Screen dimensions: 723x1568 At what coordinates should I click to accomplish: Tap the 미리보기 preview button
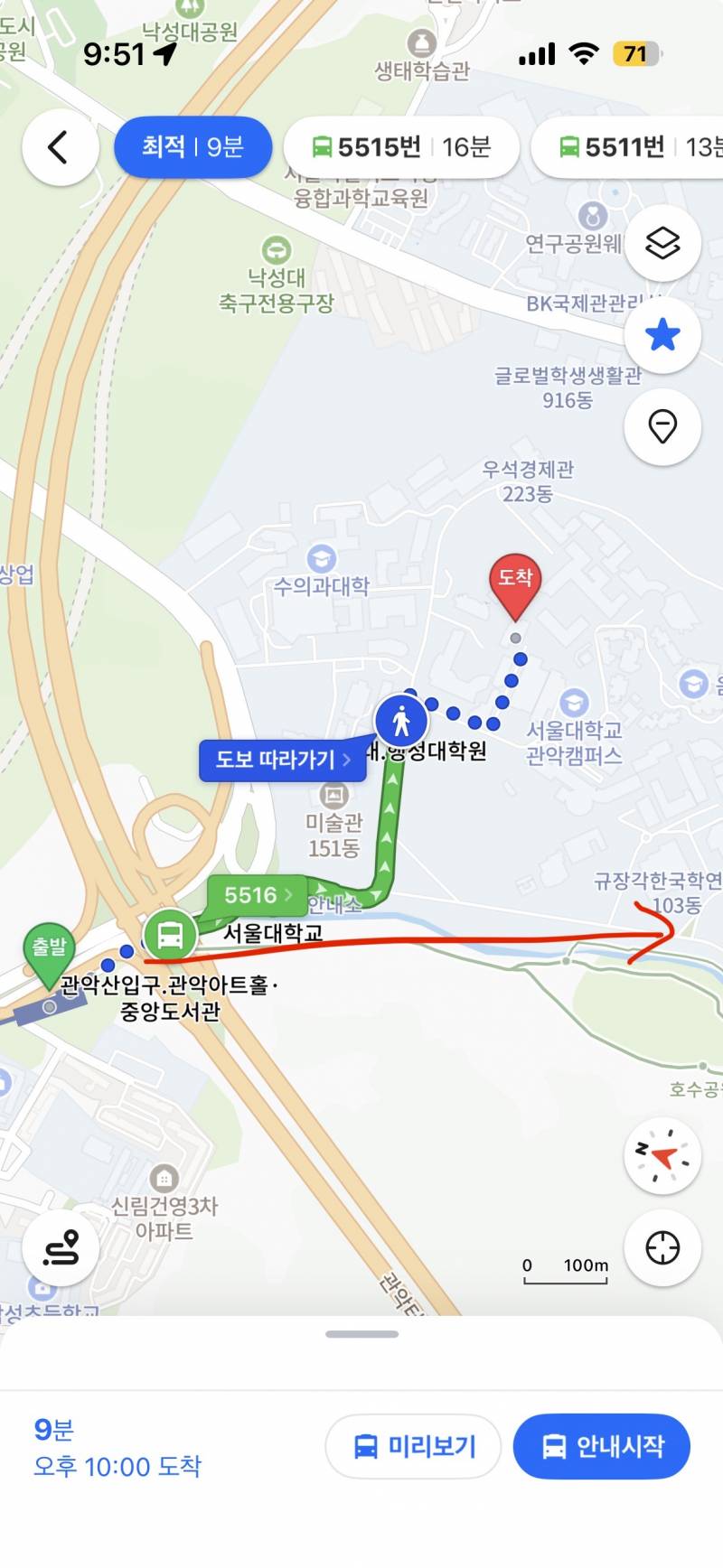coord(413,1446)
